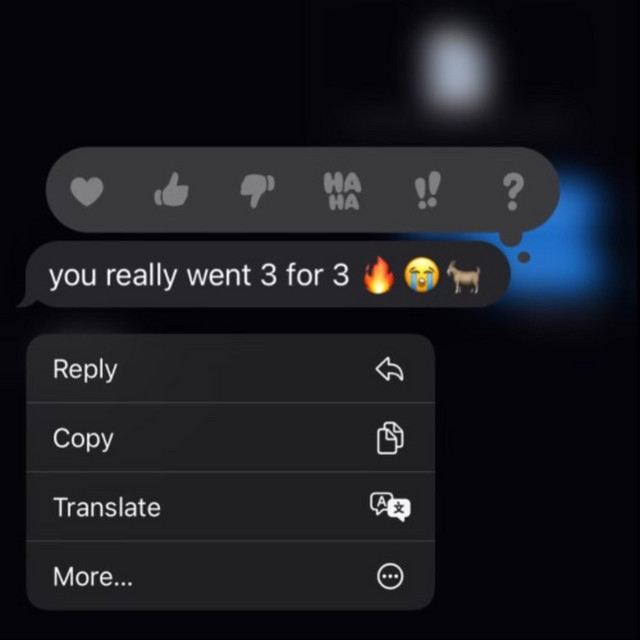Open the More... options

click(230, 576)
